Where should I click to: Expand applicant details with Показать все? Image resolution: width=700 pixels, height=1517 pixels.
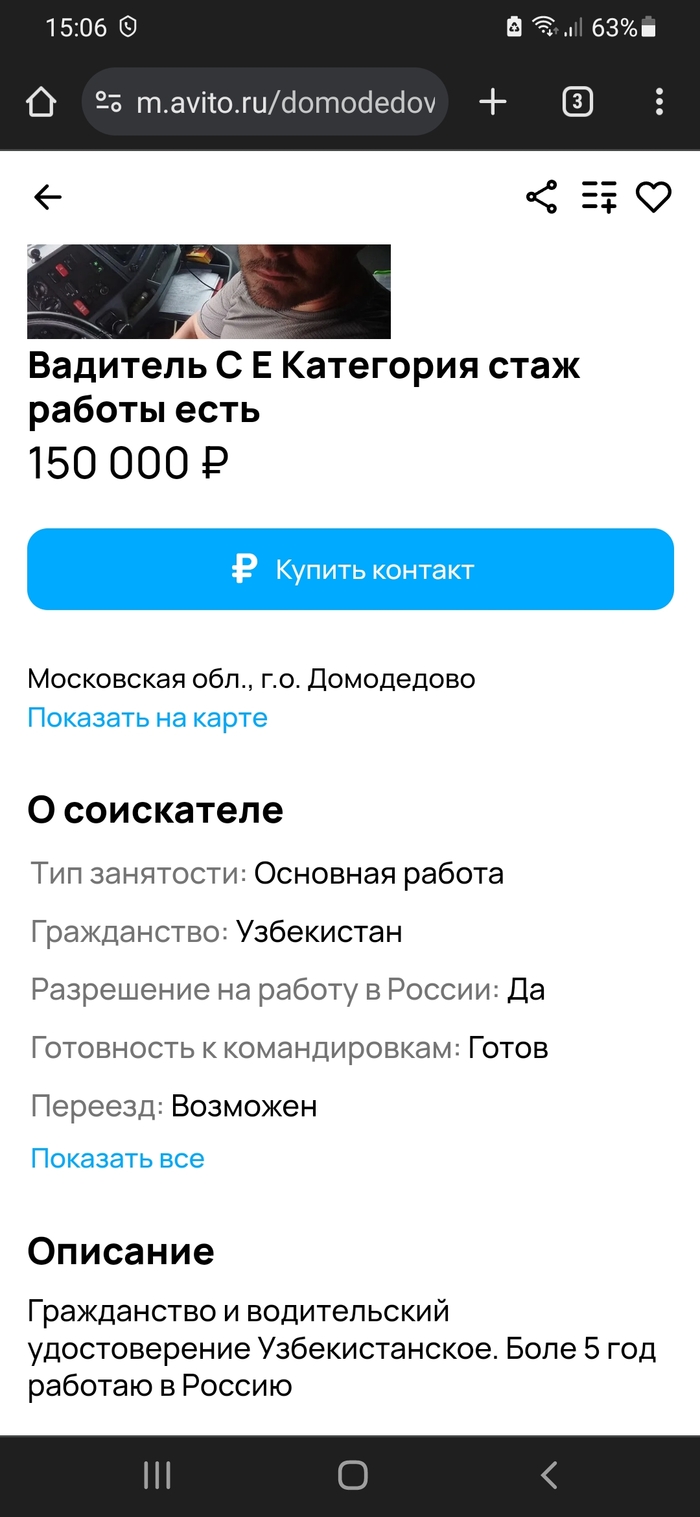[117, 1159]
